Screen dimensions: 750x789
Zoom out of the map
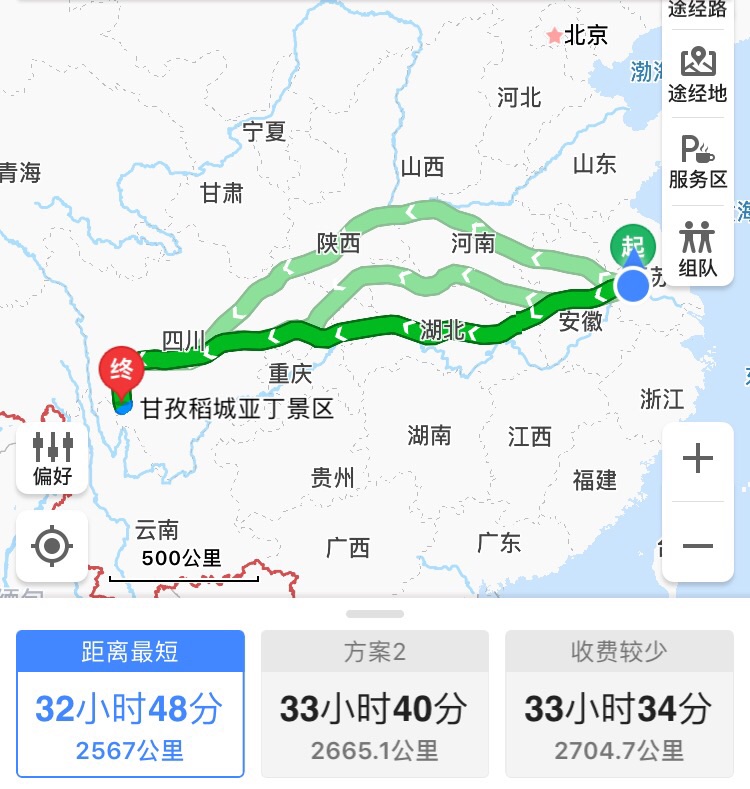[697, 546]
